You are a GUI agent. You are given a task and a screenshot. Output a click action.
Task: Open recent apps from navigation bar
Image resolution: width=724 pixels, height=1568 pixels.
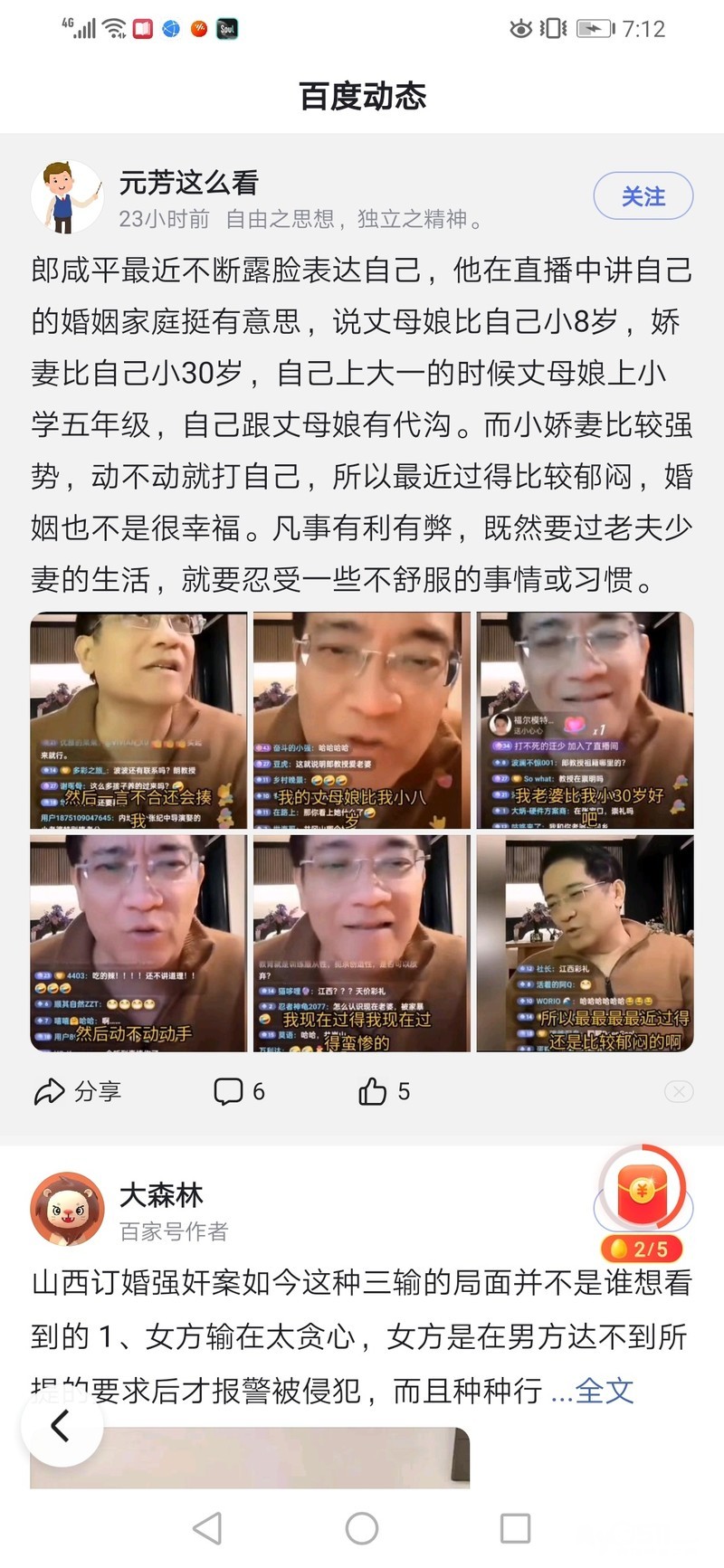click(x=515, y=1527)
